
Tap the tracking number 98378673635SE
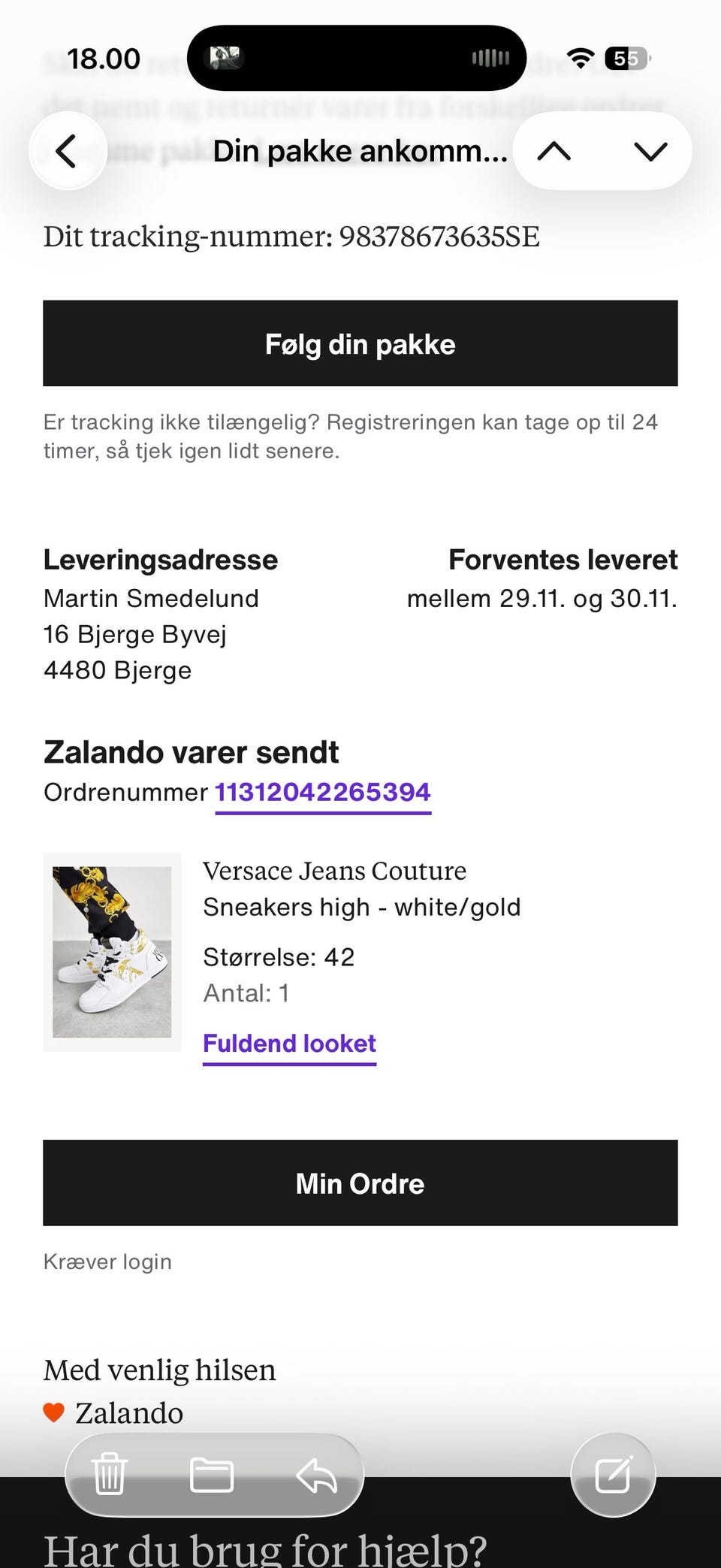[x=439, y=237]
